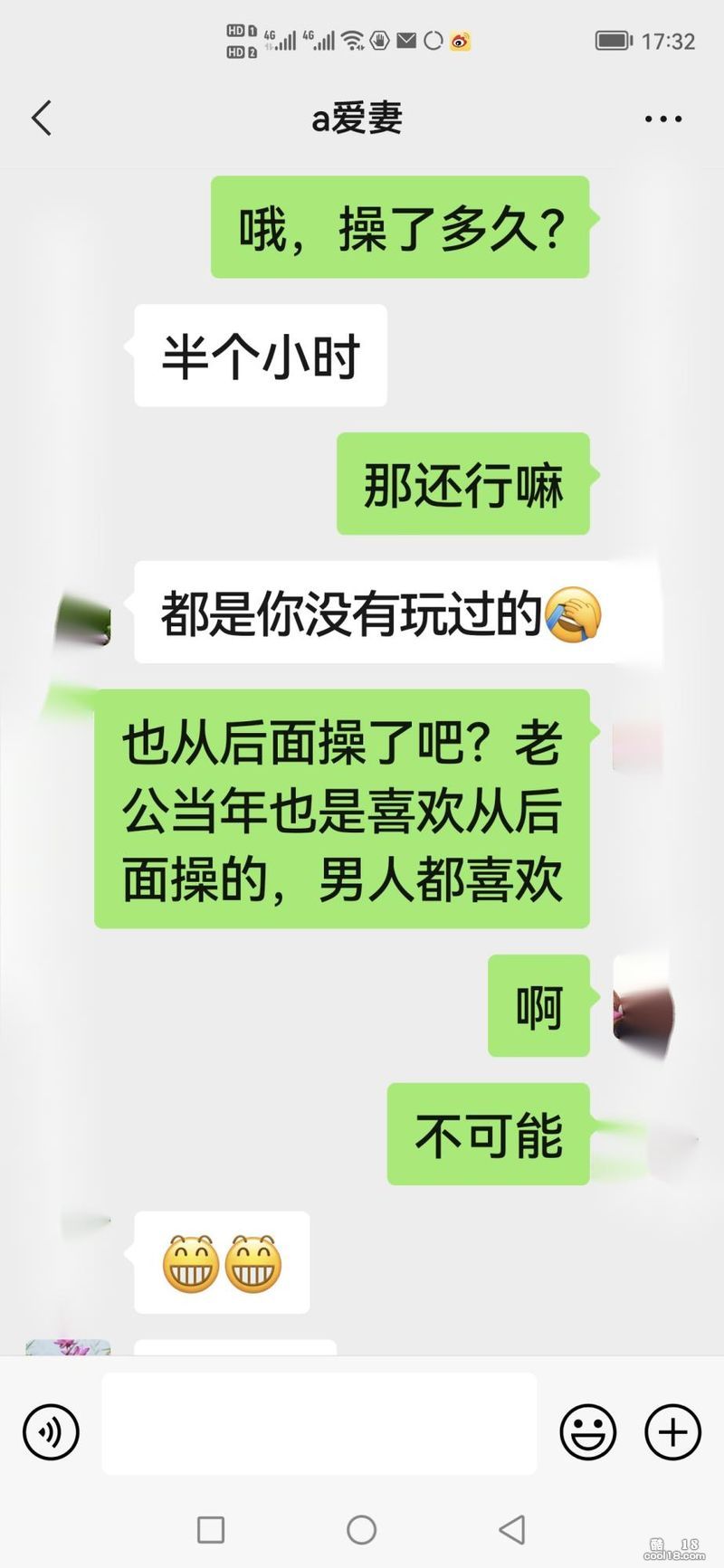Switch to voice message input
724x1568 pixels.
(51, 1431)
